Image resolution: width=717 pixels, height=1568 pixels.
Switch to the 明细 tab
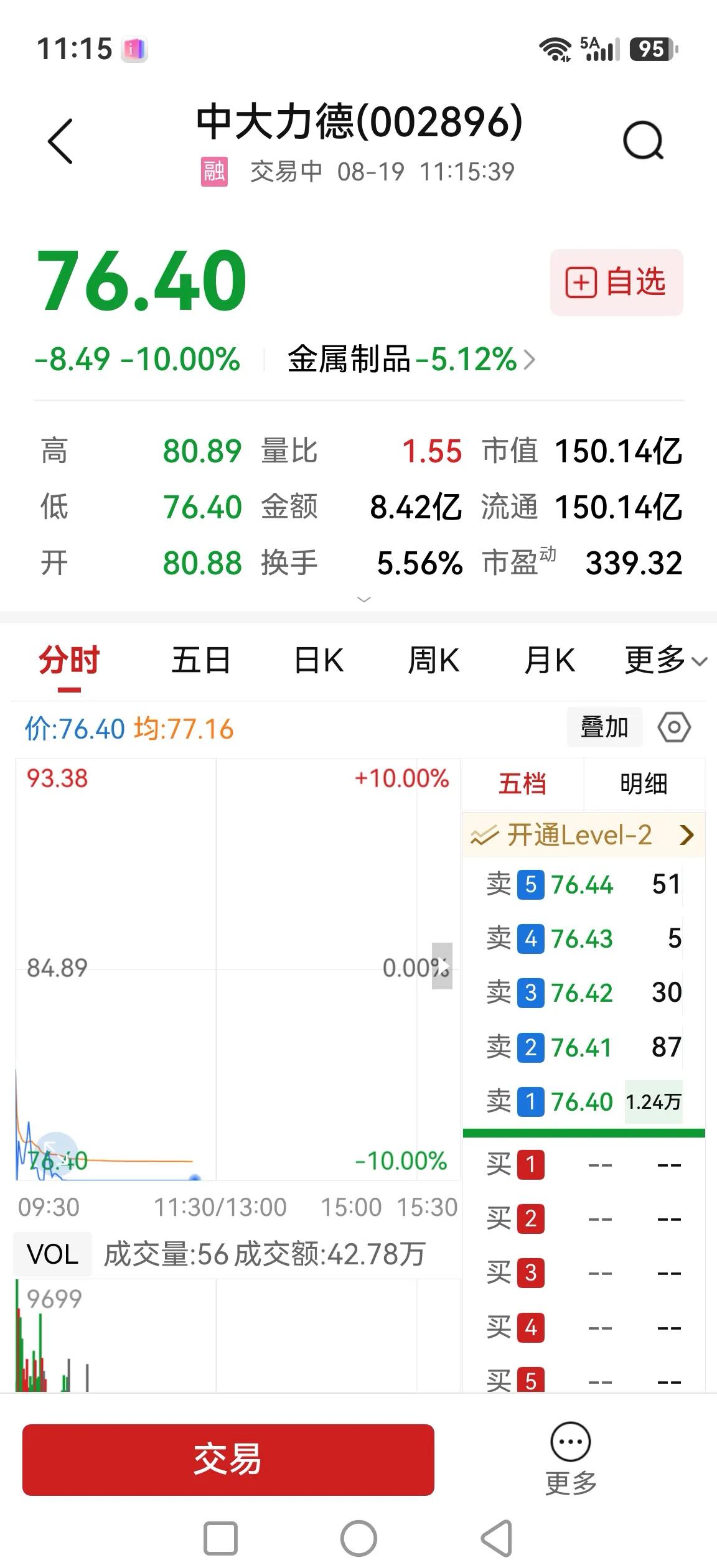644,783
